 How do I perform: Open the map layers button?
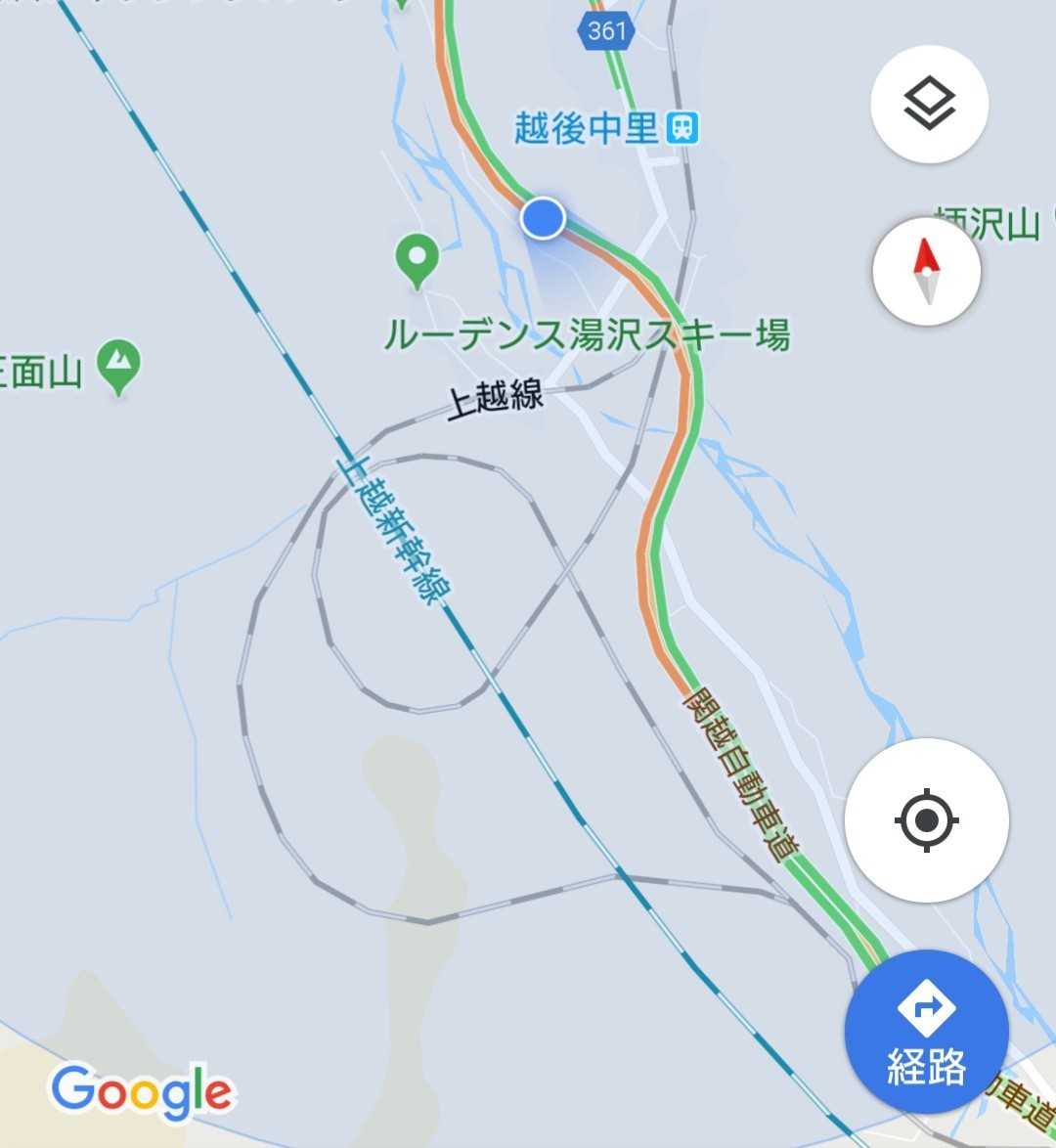click(929, 104)
